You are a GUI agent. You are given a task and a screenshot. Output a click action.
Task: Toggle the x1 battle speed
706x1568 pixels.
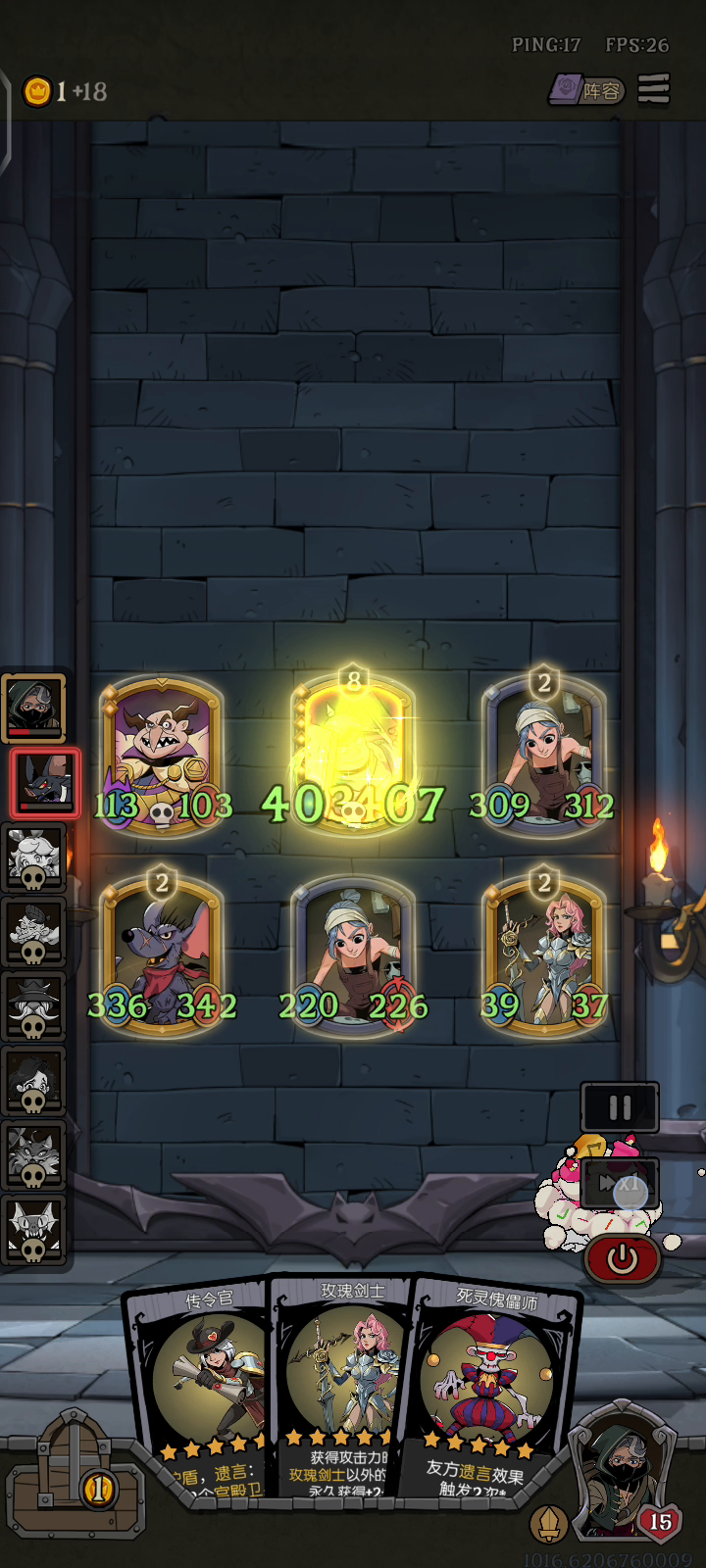[620, 1184]
